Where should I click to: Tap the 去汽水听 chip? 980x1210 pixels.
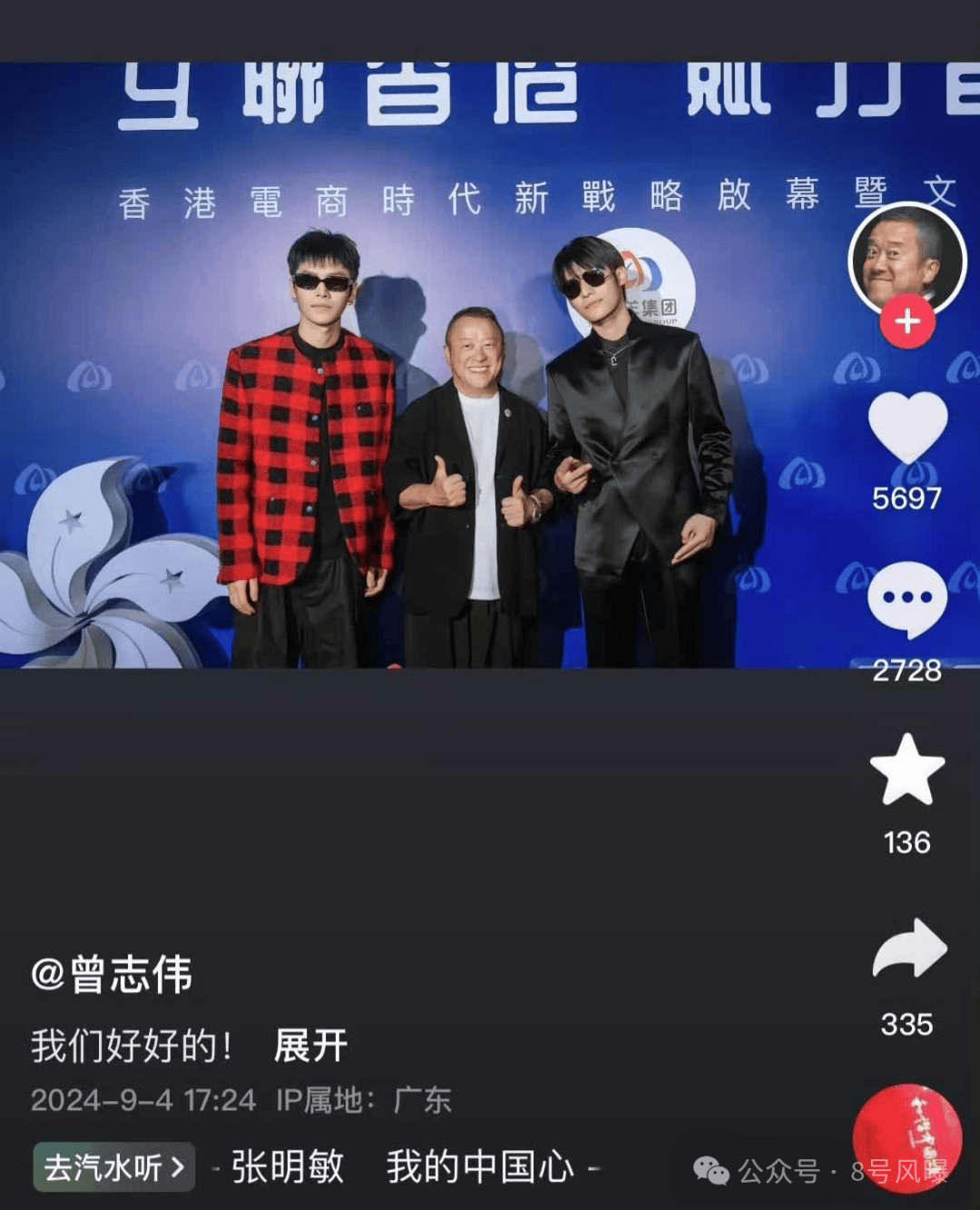[114, 1166]
